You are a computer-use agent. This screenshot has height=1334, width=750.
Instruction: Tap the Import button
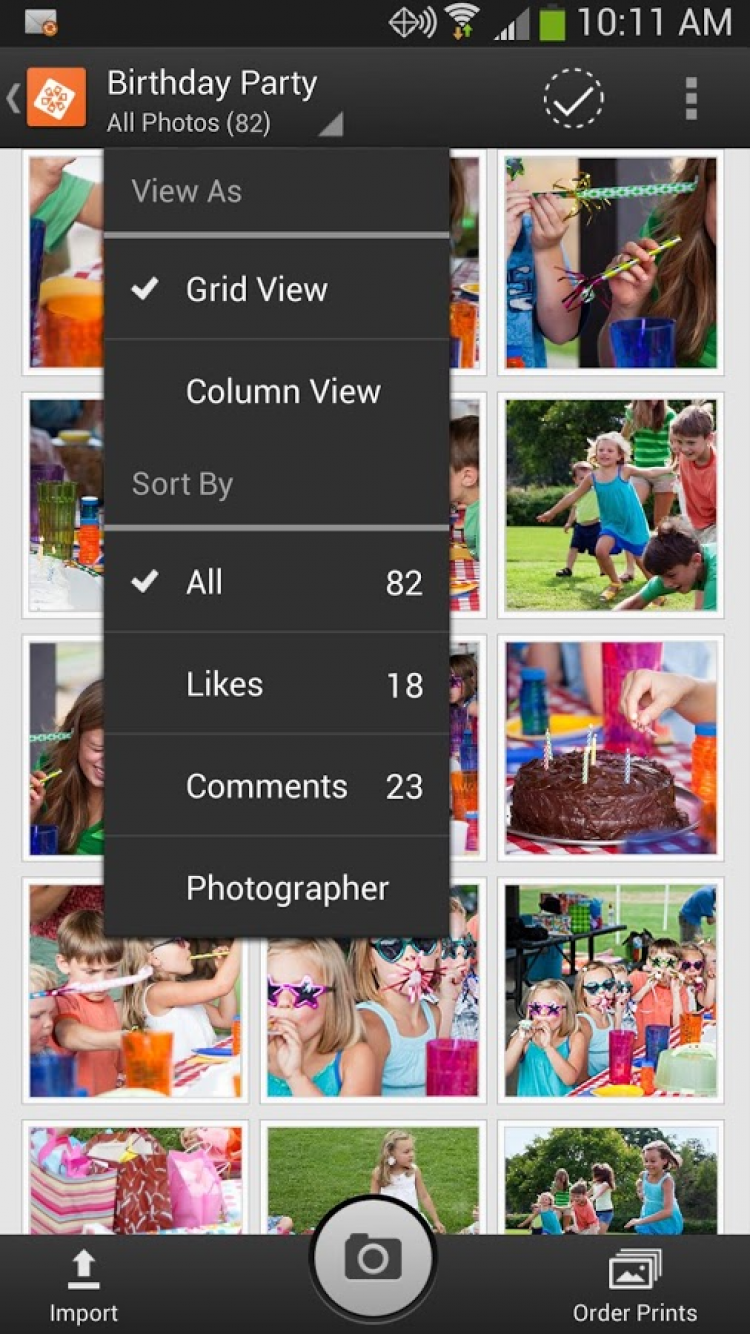click(x=83, y=1286)
